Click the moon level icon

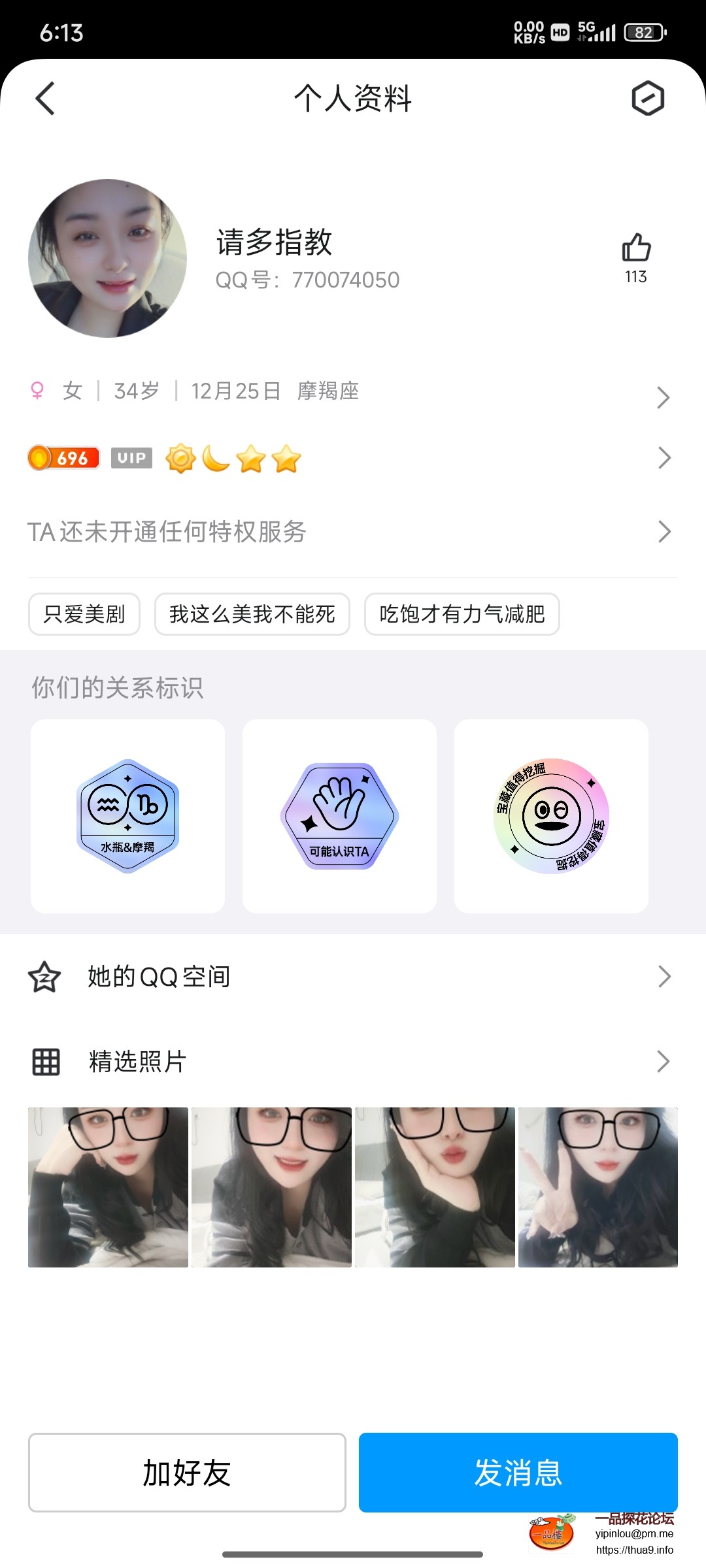[216, 459]
